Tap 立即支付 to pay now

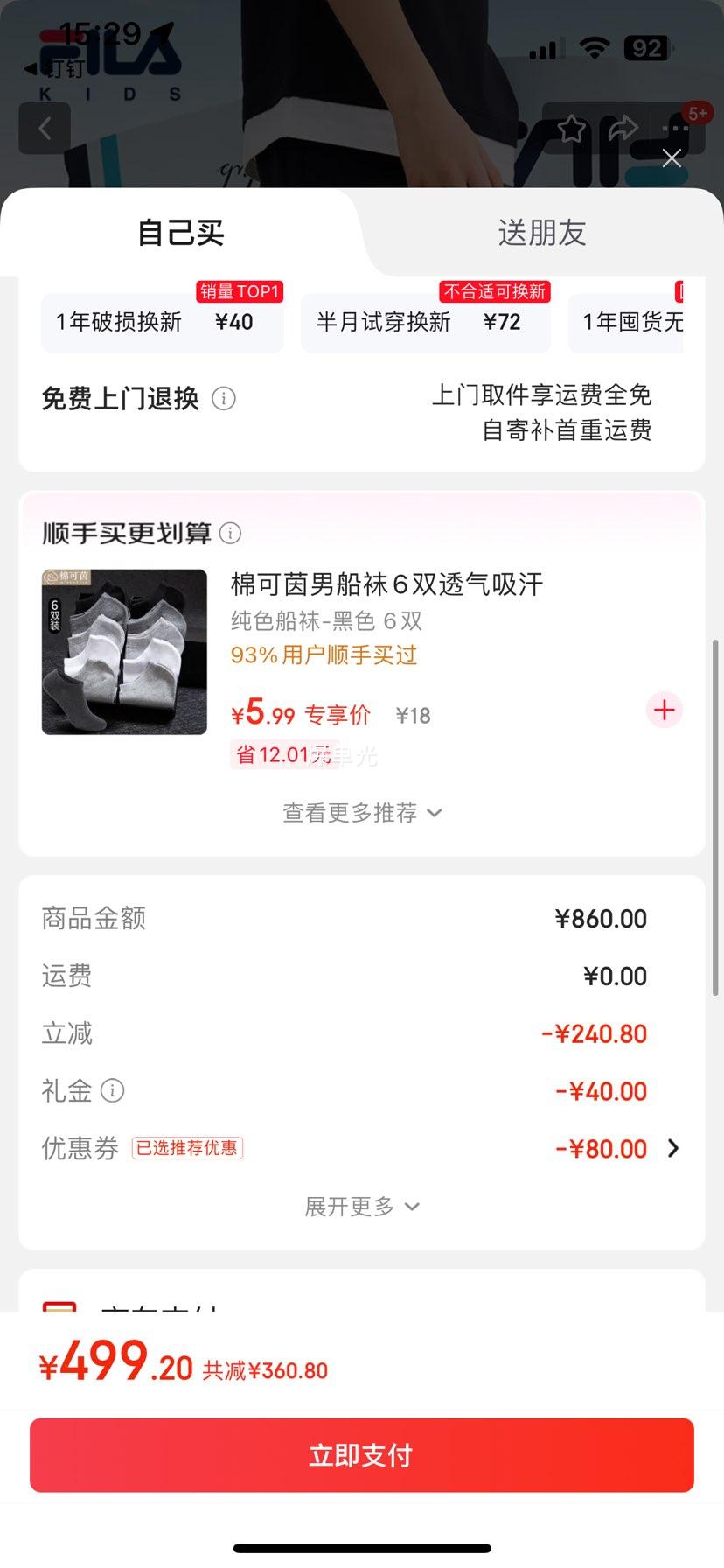(362, 1455)
